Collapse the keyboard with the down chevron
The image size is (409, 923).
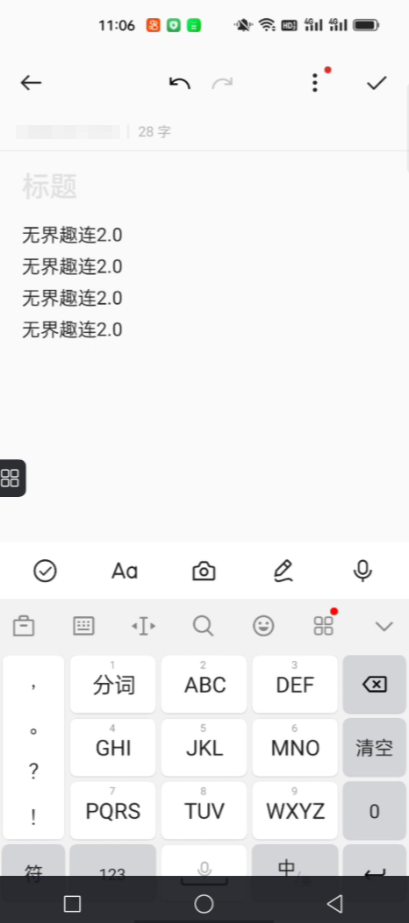click(x=384, y=626)
